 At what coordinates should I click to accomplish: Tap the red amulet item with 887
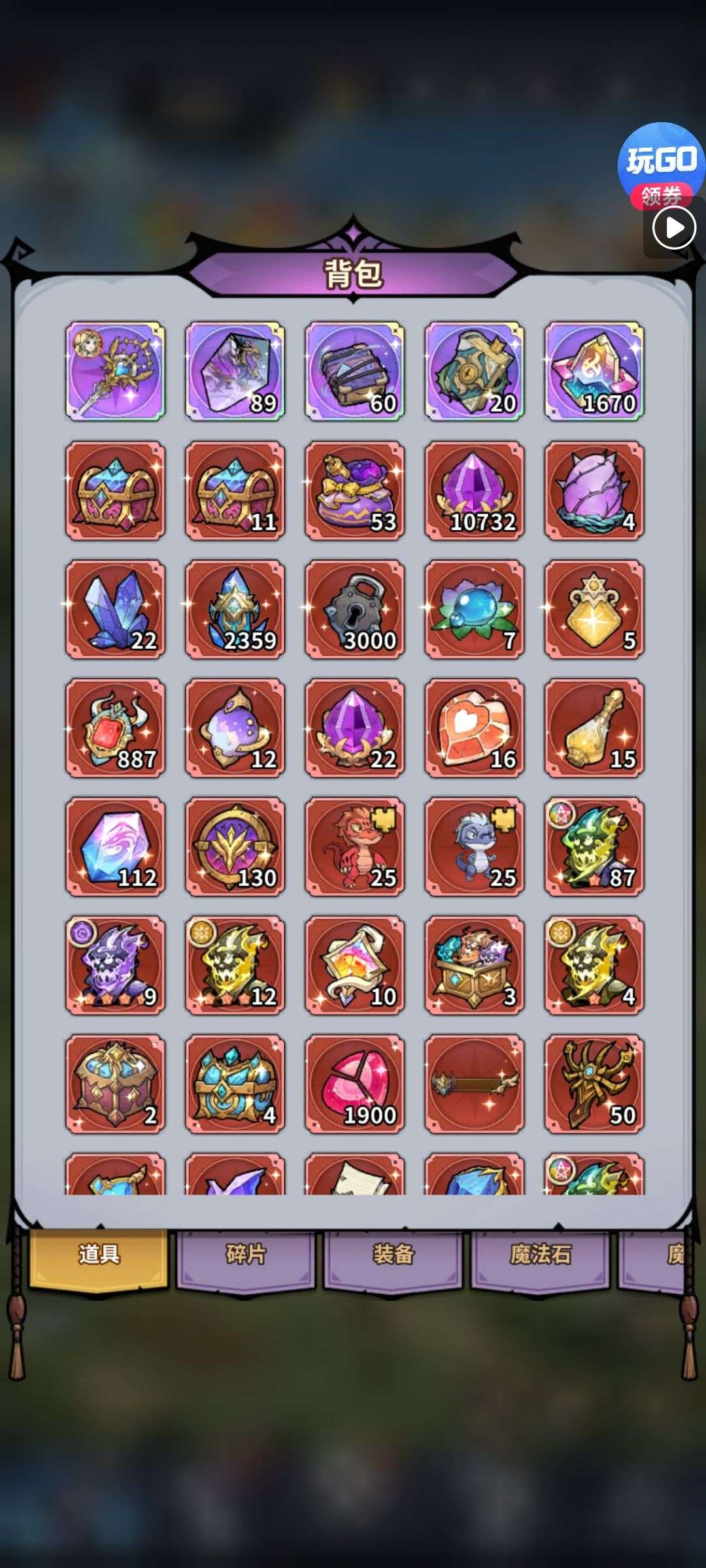[x=115, y=728]
